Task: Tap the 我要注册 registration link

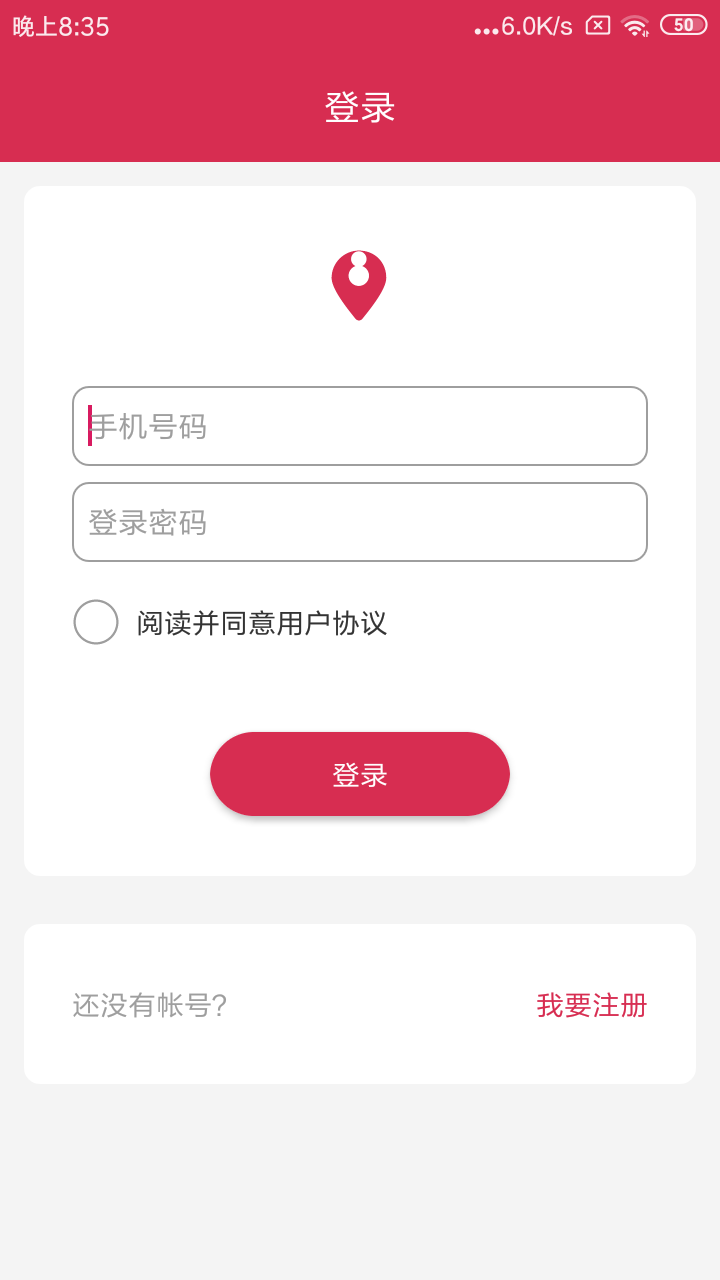Action: point(591,1007)
